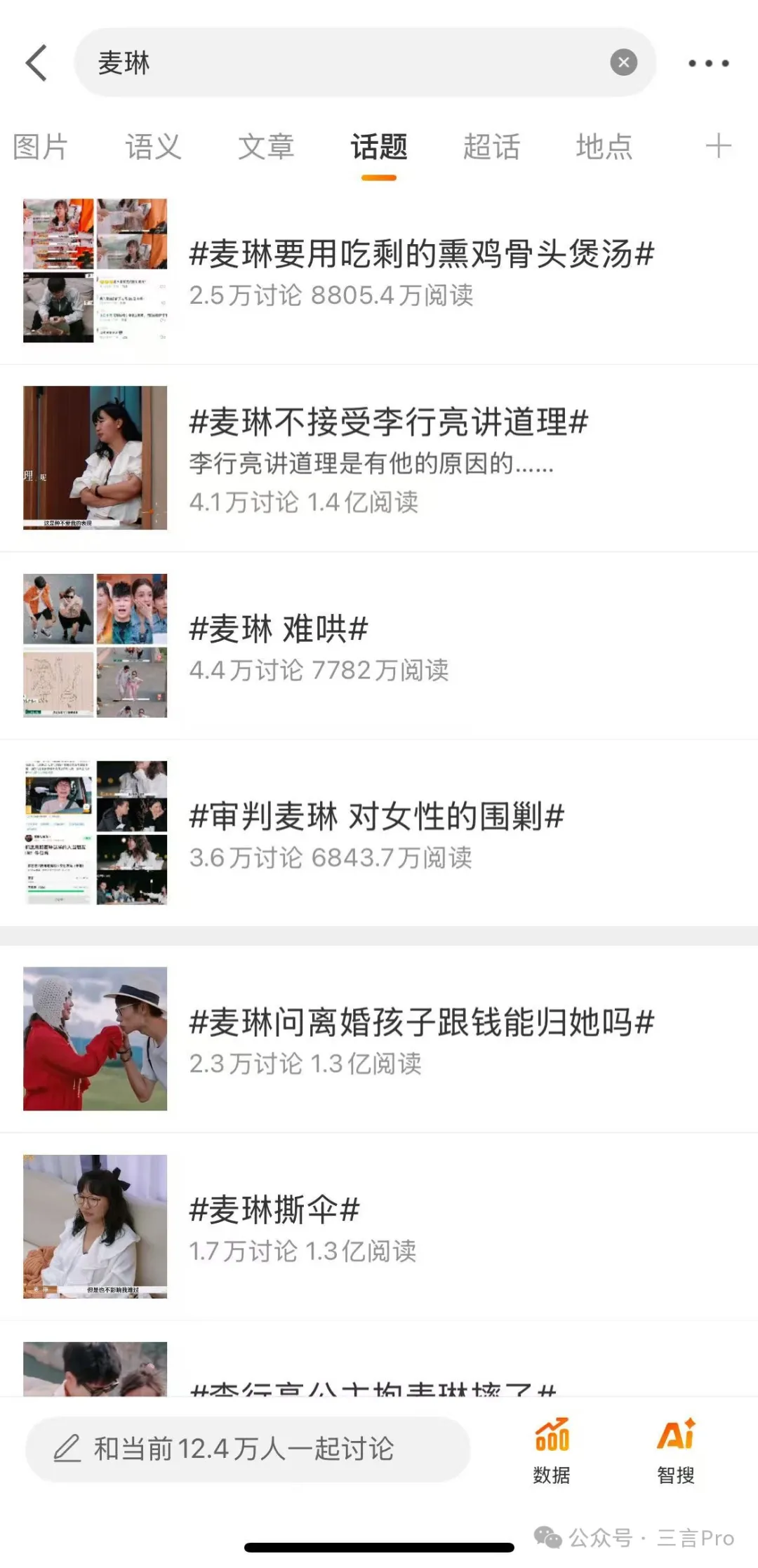
Task: Open topic #麦琳问离婚孩子跟钱能归她吗#
Action: [x=421, y=1023]
